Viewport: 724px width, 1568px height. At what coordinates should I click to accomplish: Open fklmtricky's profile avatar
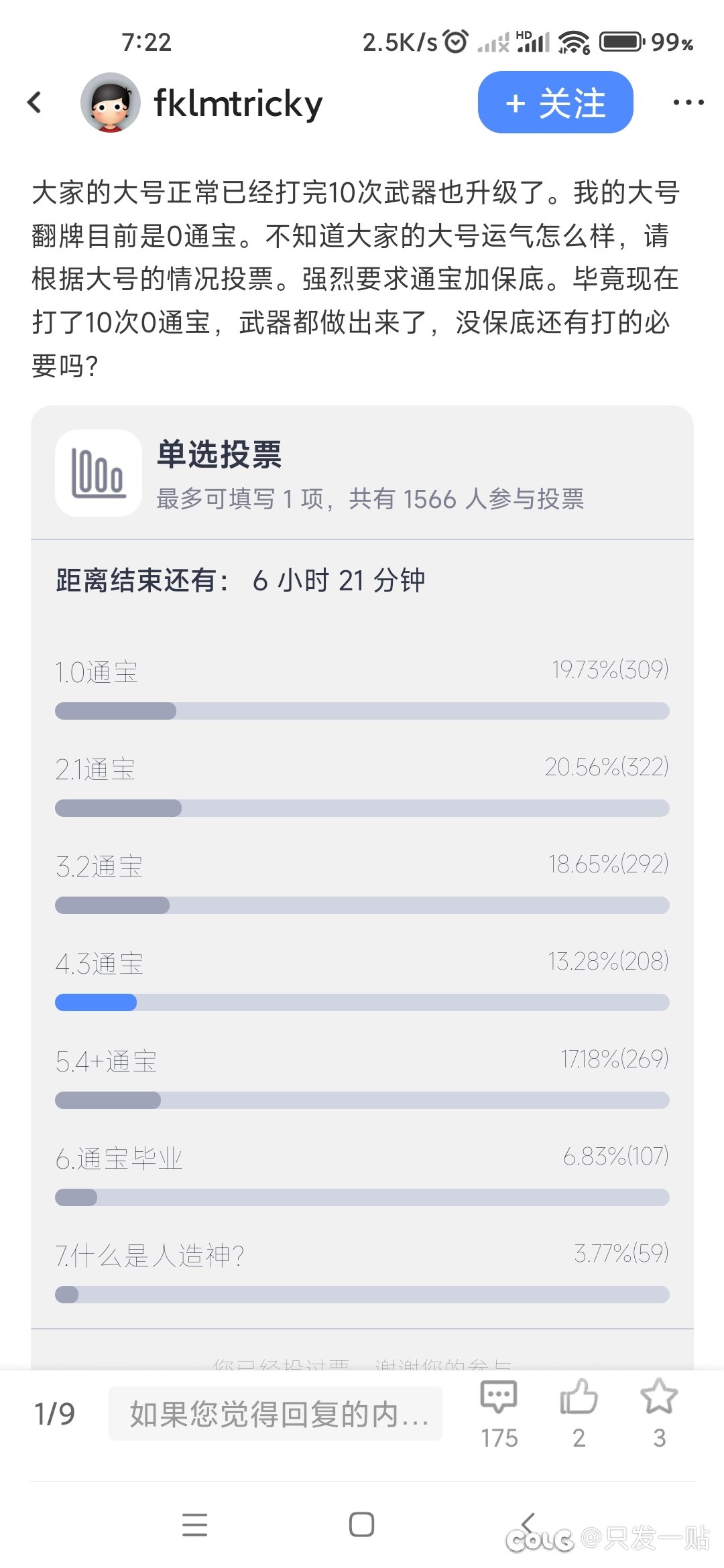[110, 103]
